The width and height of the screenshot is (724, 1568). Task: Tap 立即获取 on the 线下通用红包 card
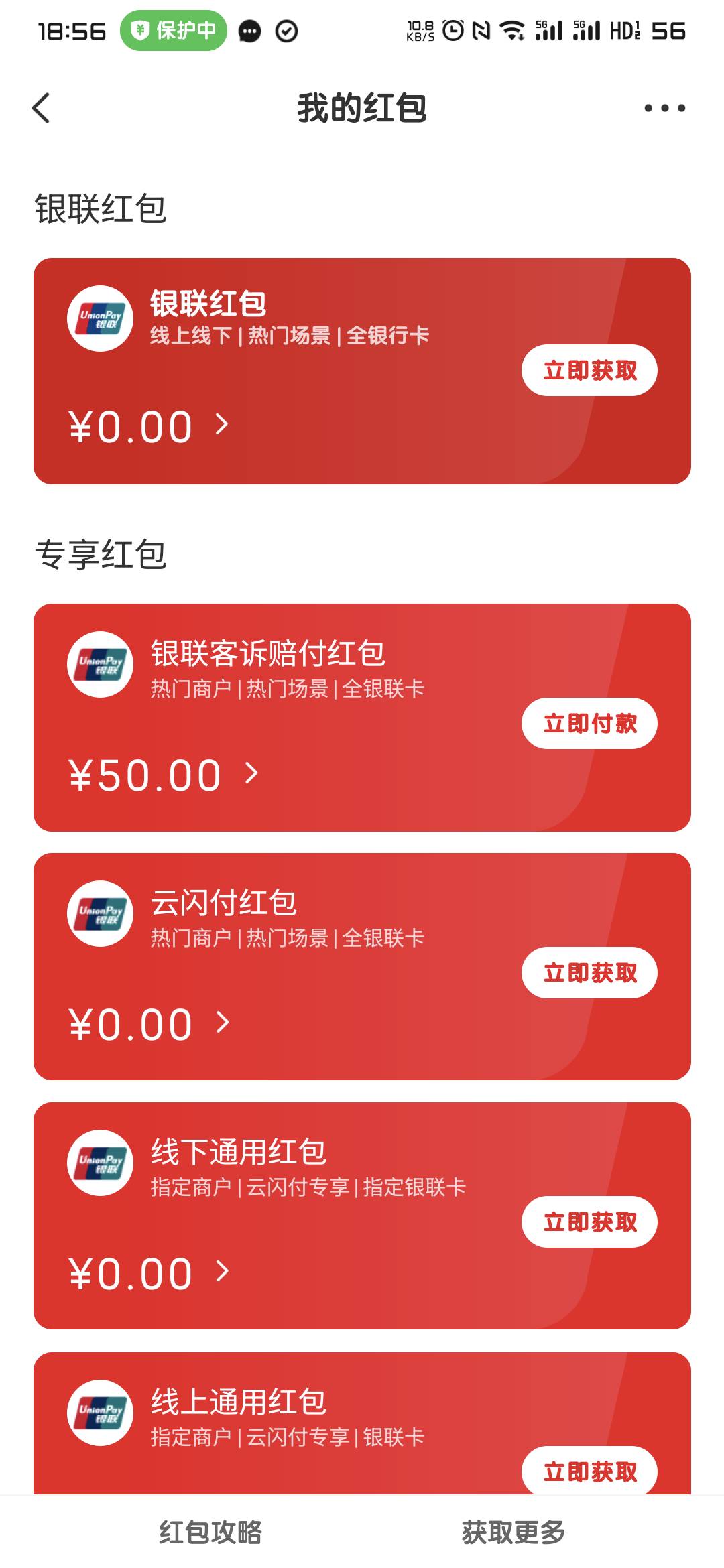pyautogui.click(x=589, y=1222)
